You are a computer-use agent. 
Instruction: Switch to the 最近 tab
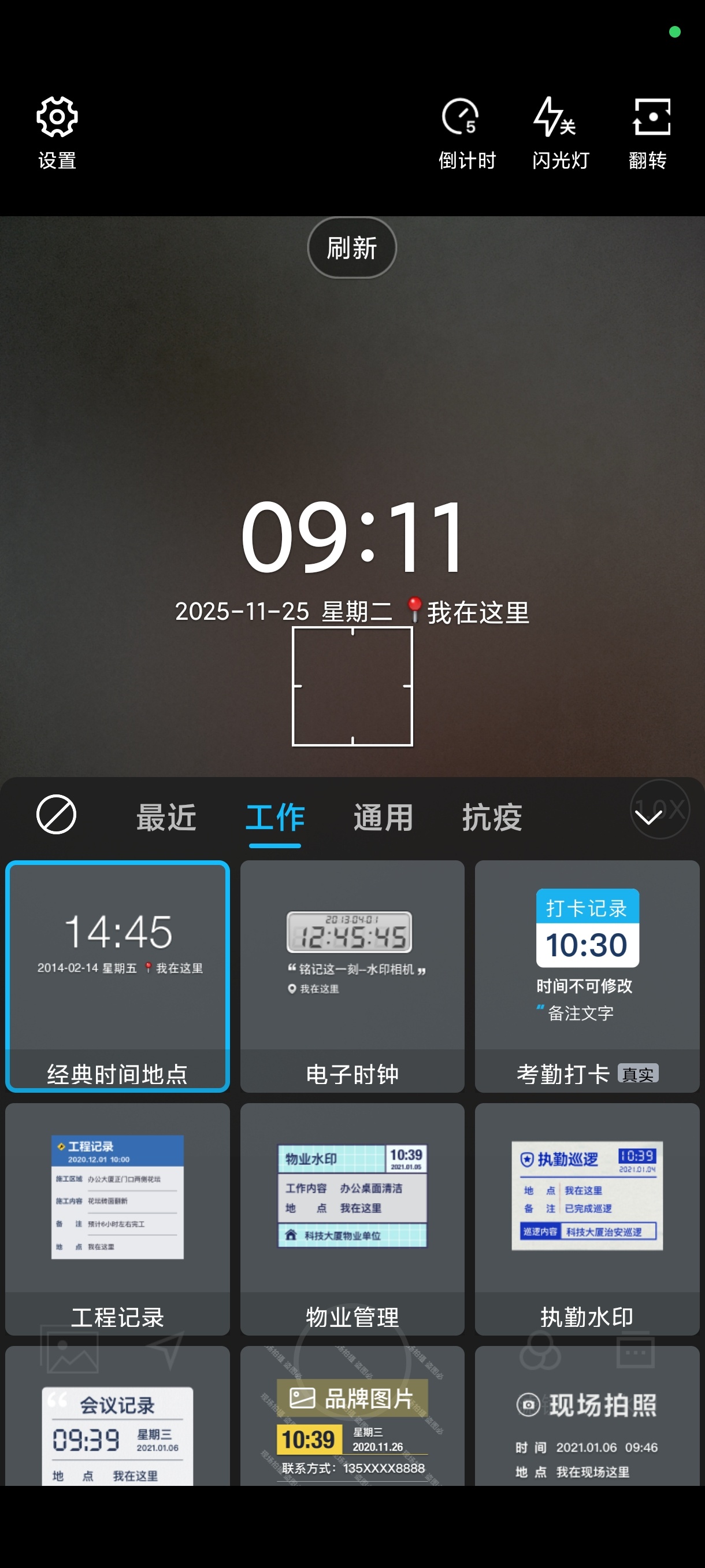tap(166, 817)
